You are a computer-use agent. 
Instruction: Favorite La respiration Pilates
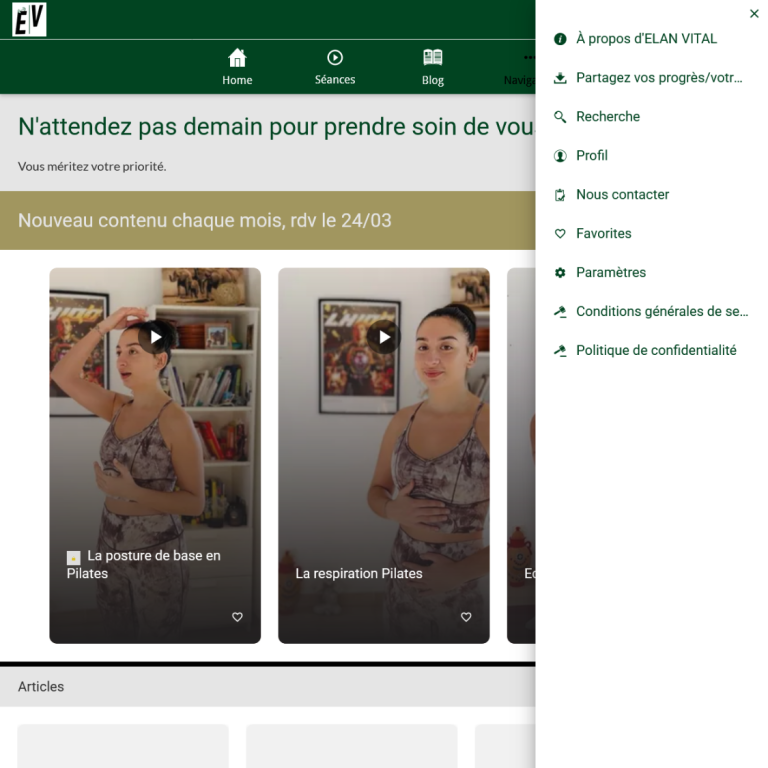coord(466,617)
